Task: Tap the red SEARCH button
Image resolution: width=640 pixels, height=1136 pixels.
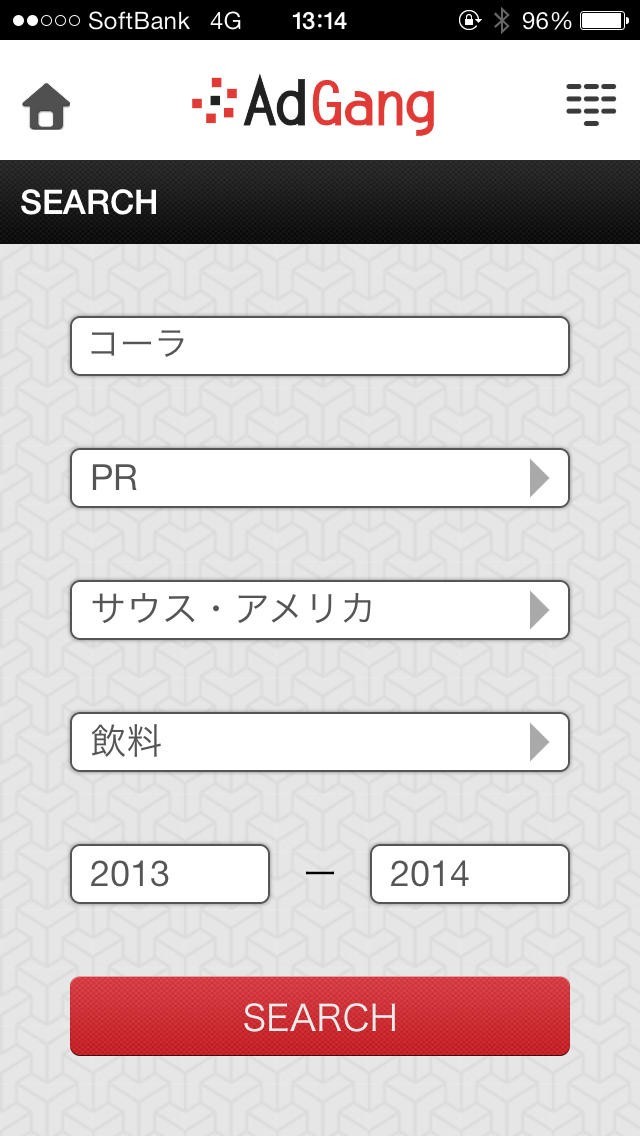Action: (x=319, y=1016)
